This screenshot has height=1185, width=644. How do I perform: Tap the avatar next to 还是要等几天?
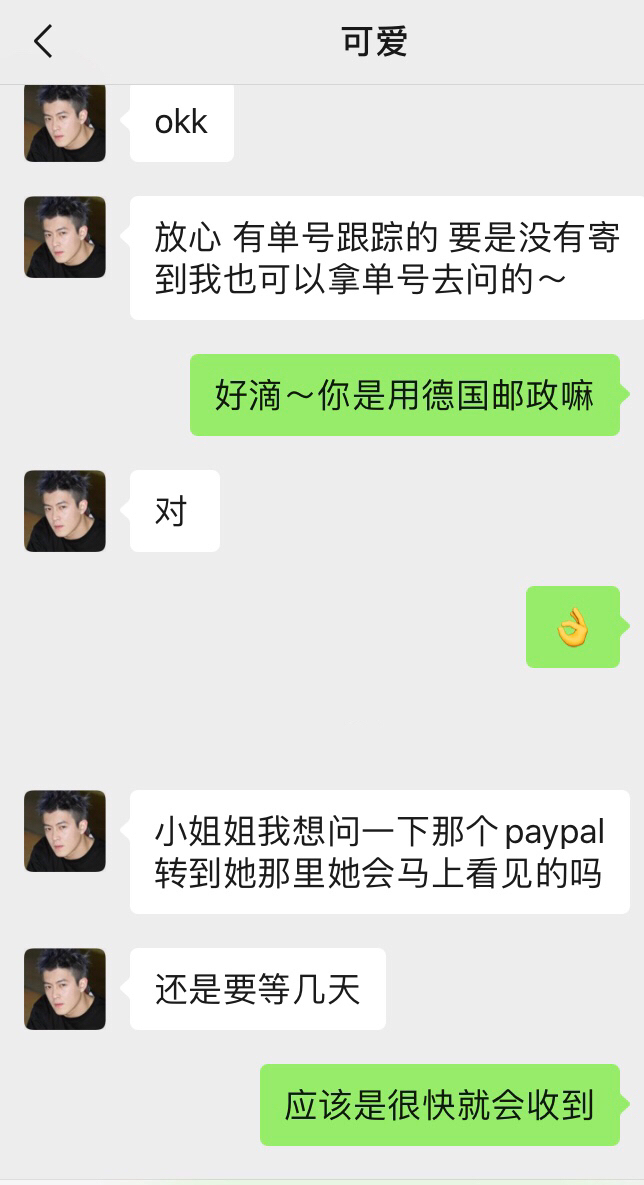pyautogui.click(x=65, y=989)
